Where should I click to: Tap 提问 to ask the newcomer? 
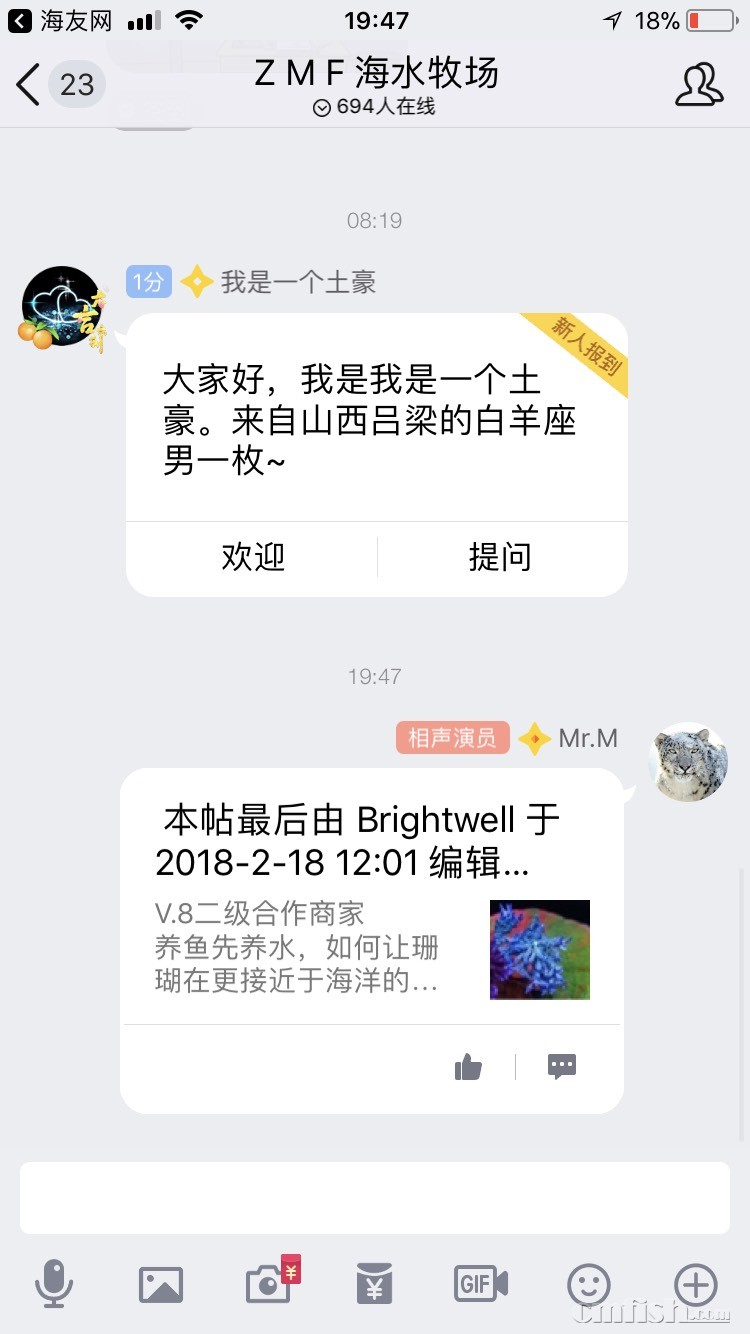click(500, 557)
